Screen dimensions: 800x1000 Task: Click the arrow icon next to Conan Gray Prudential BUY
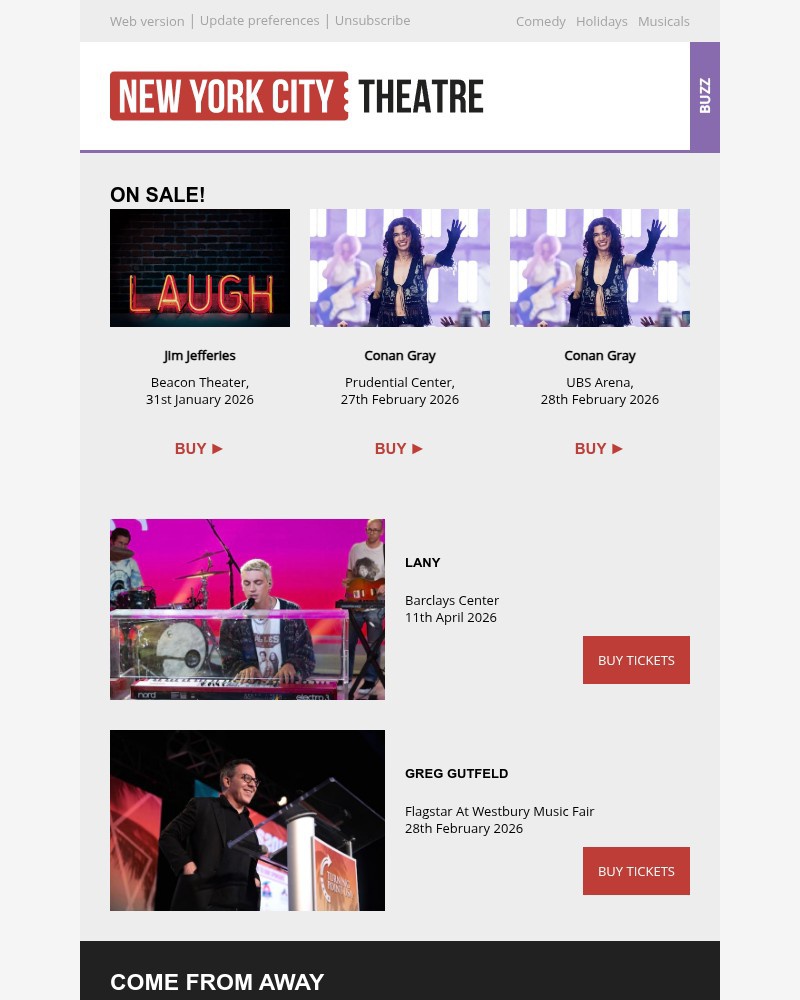point(417,448)
